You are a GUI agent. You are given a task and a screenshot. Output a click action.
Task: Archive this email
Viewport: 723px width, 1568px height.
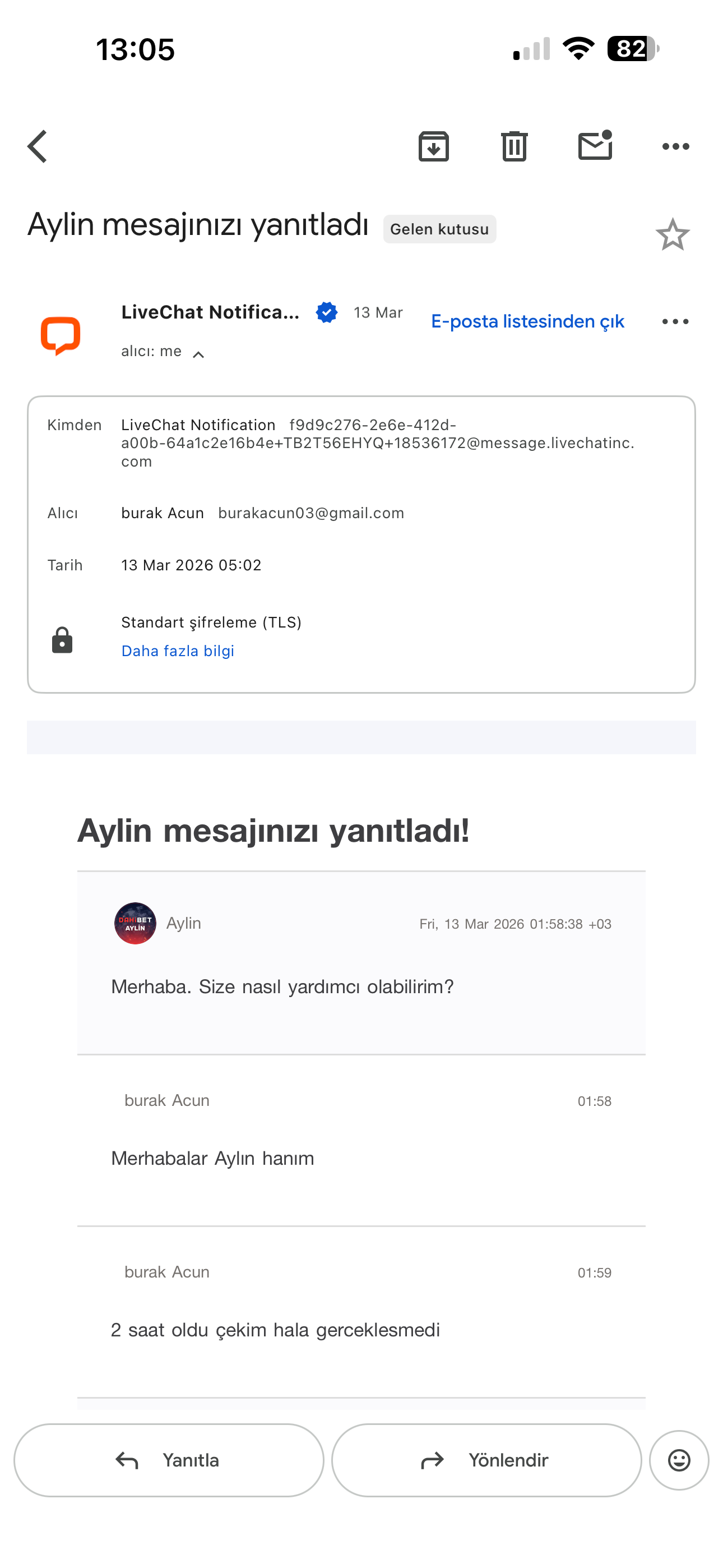point(433,147)
